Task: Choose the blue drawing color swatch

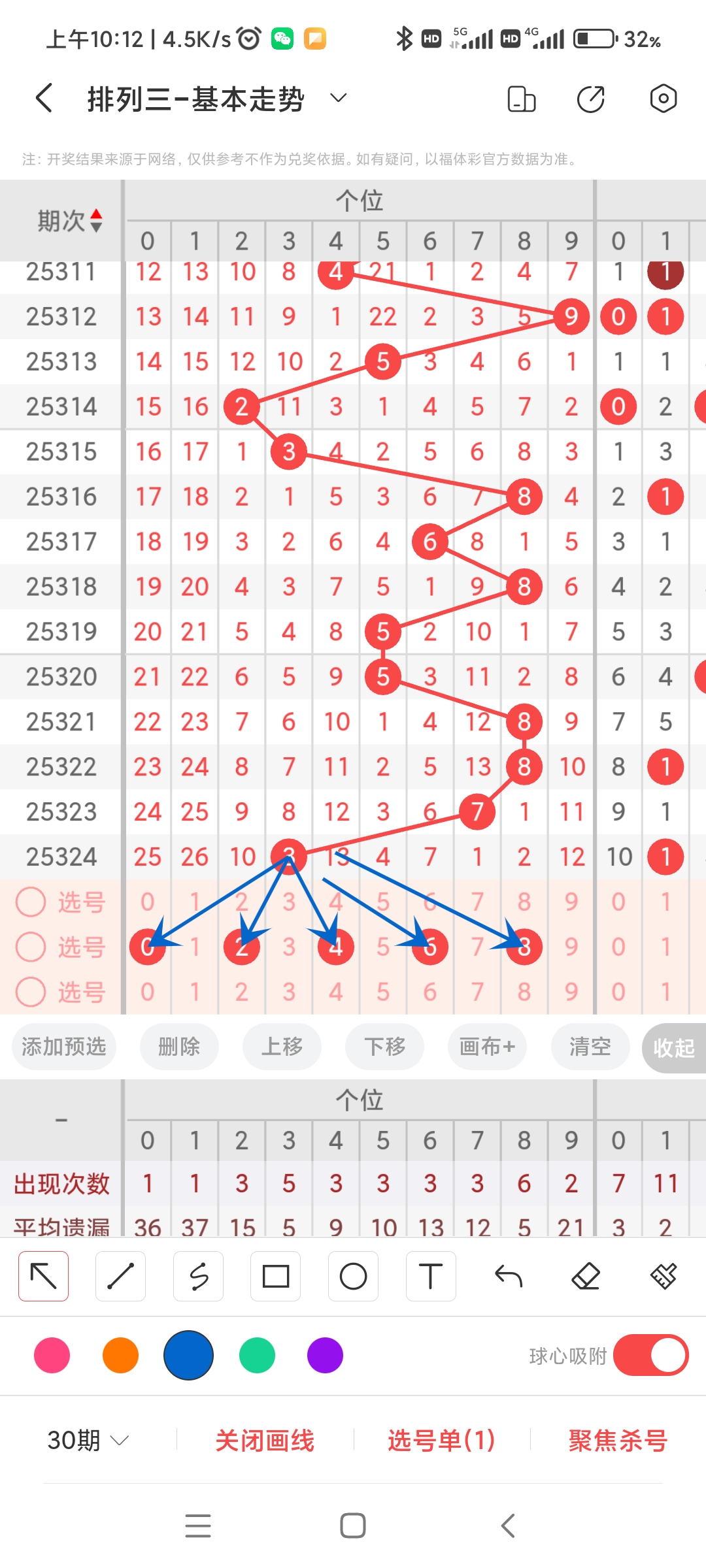Action: tap(189, 1356)
